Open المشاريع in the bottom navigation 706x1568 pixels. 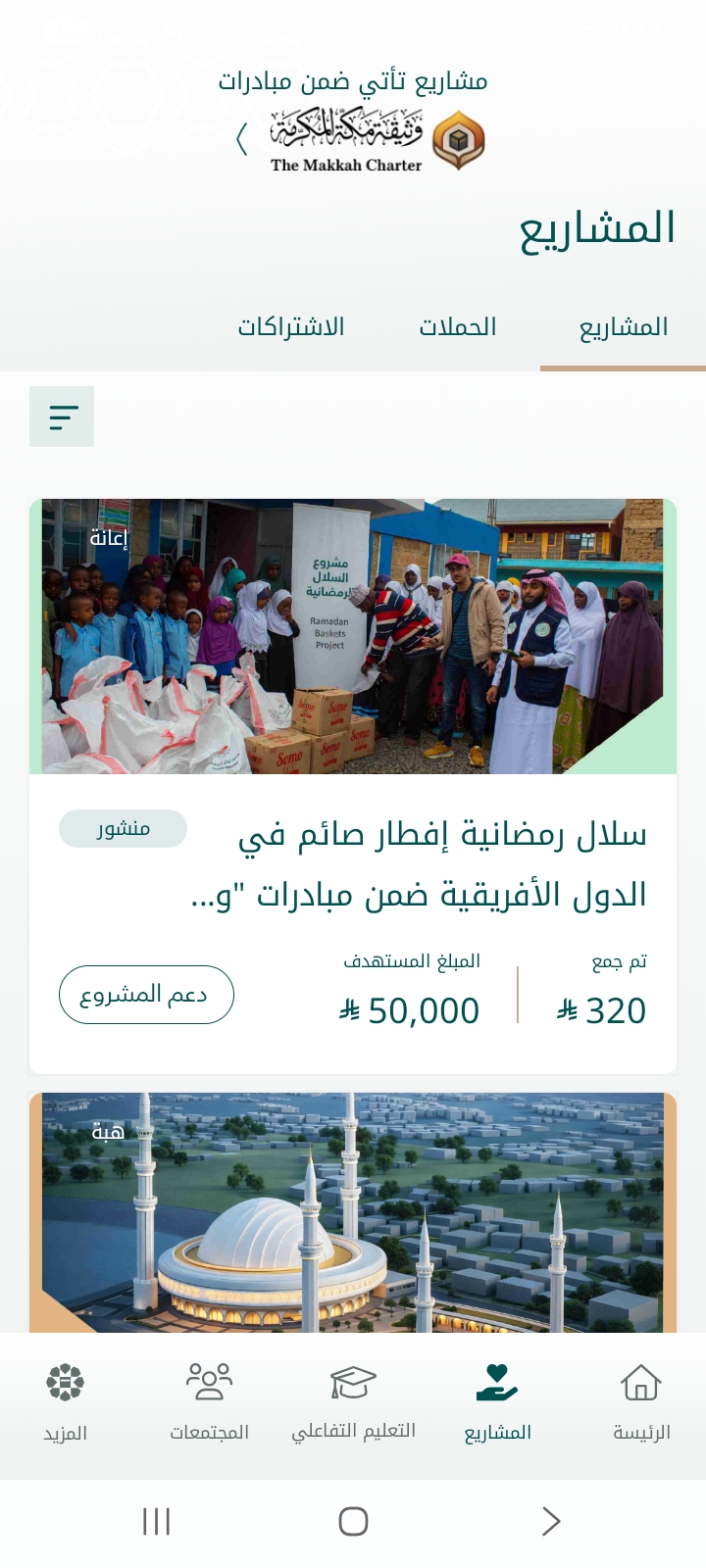497,1403
